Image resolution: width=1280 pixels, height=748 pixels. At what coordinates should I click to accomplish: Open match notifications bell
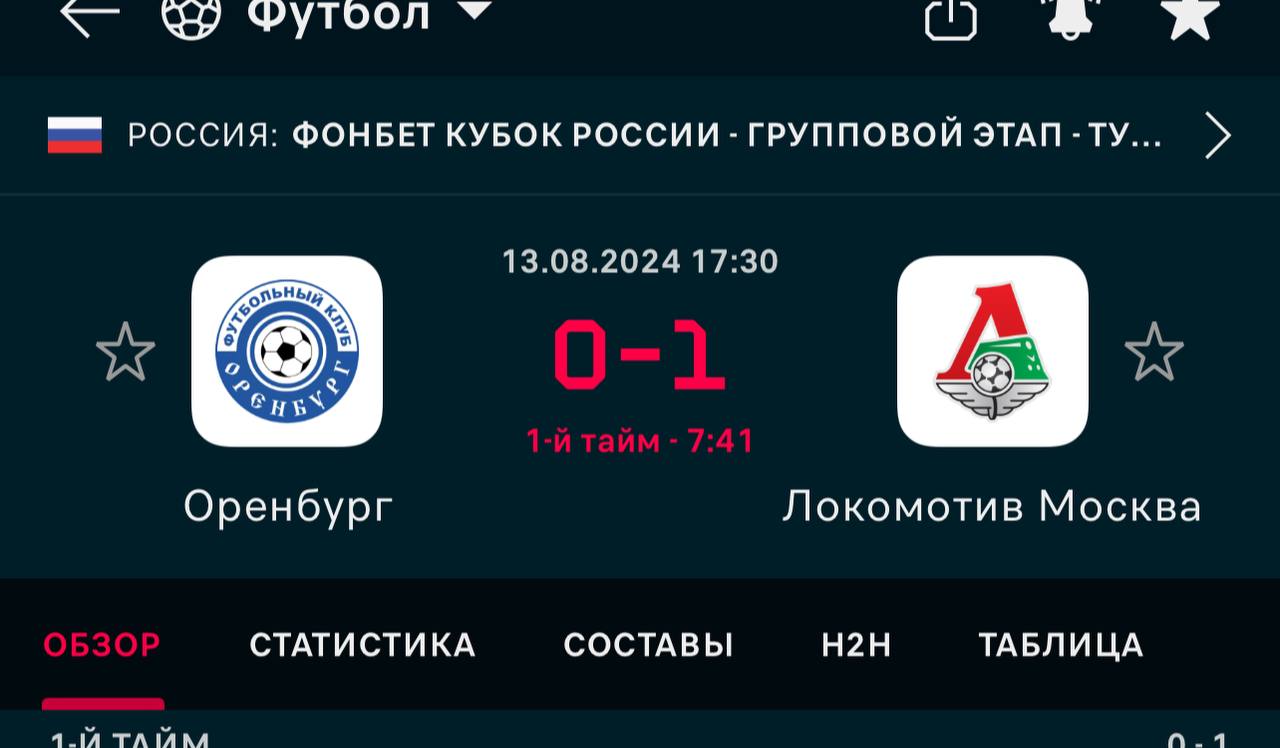[x=1071, y=17]
